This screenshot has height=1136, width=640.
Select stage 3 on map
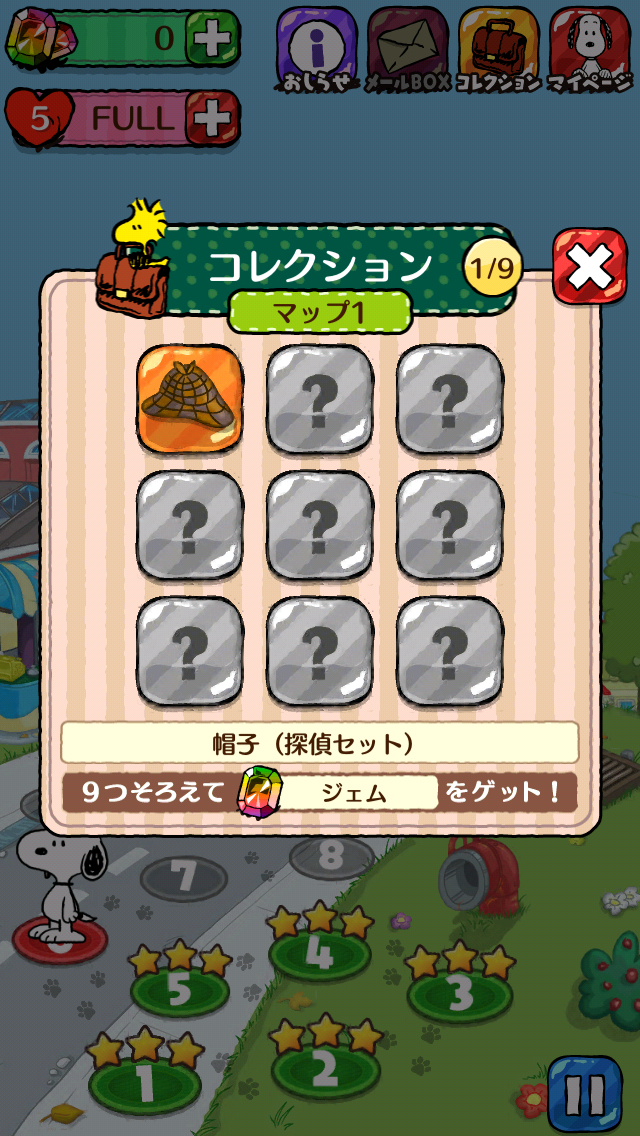coord(460,990)
